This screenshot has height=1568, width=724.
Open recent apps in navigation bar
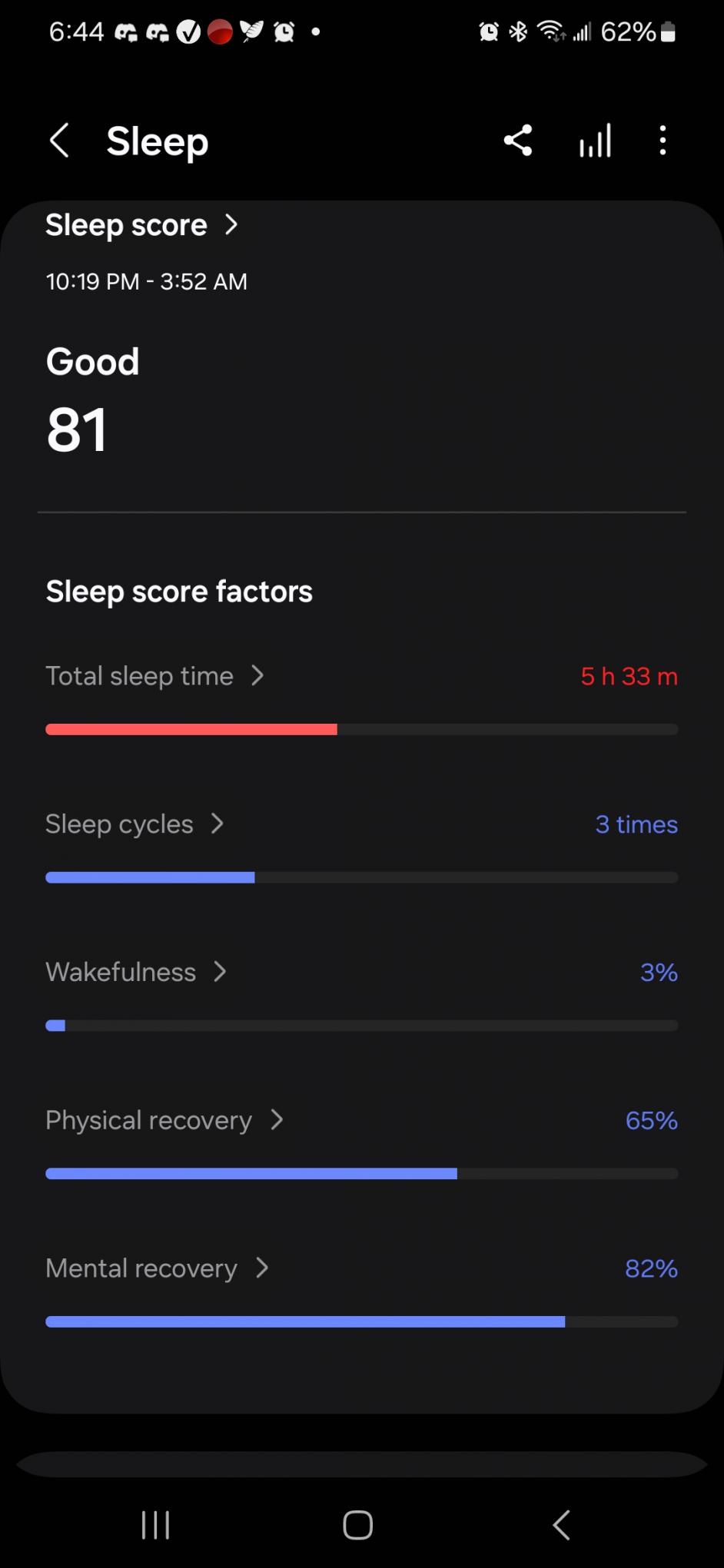155,1525
